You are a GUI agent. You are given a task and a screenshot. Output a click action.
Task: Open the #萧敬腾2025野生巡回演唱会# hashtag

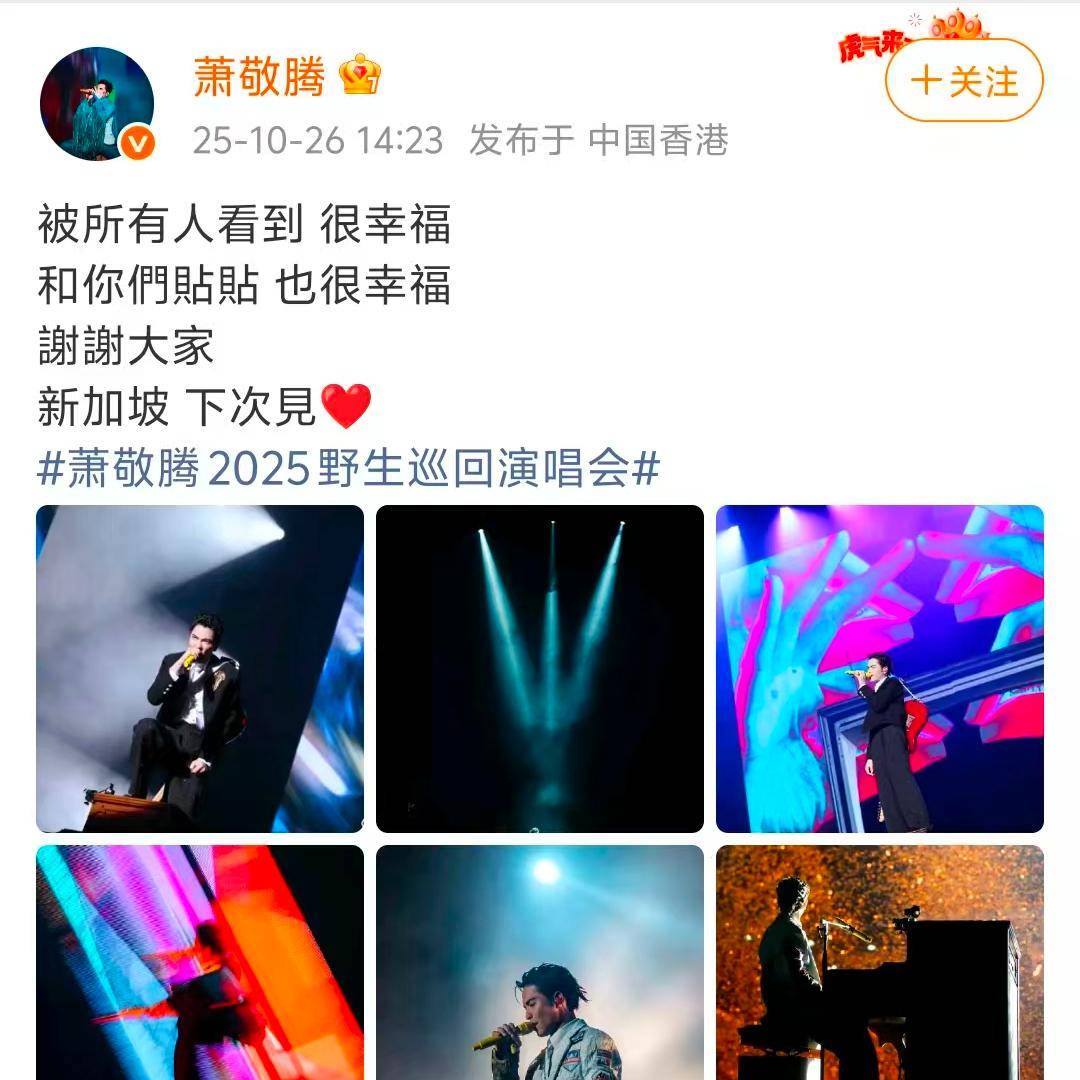point(348,467)
